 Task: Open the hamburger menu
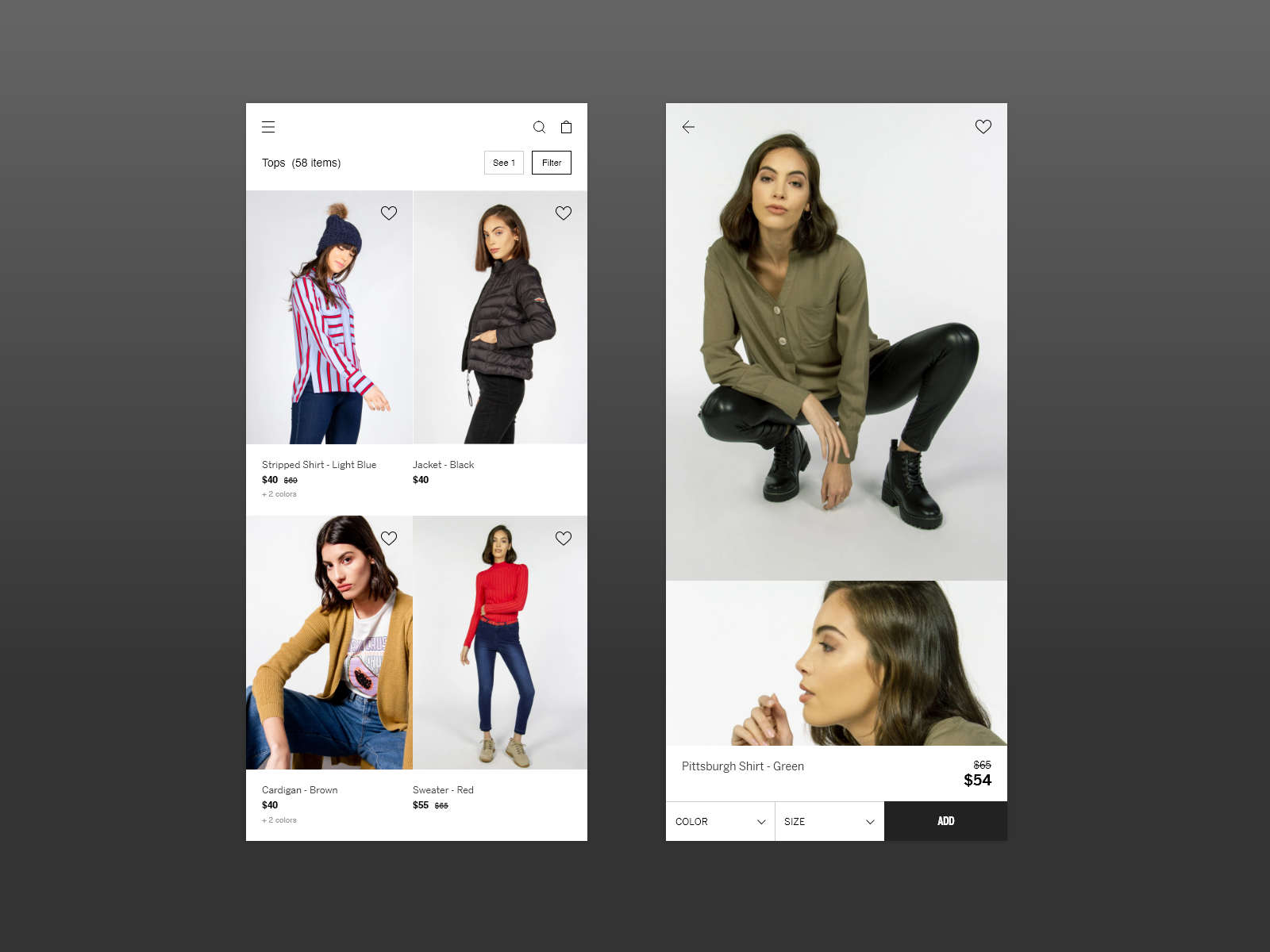point(268,127)
